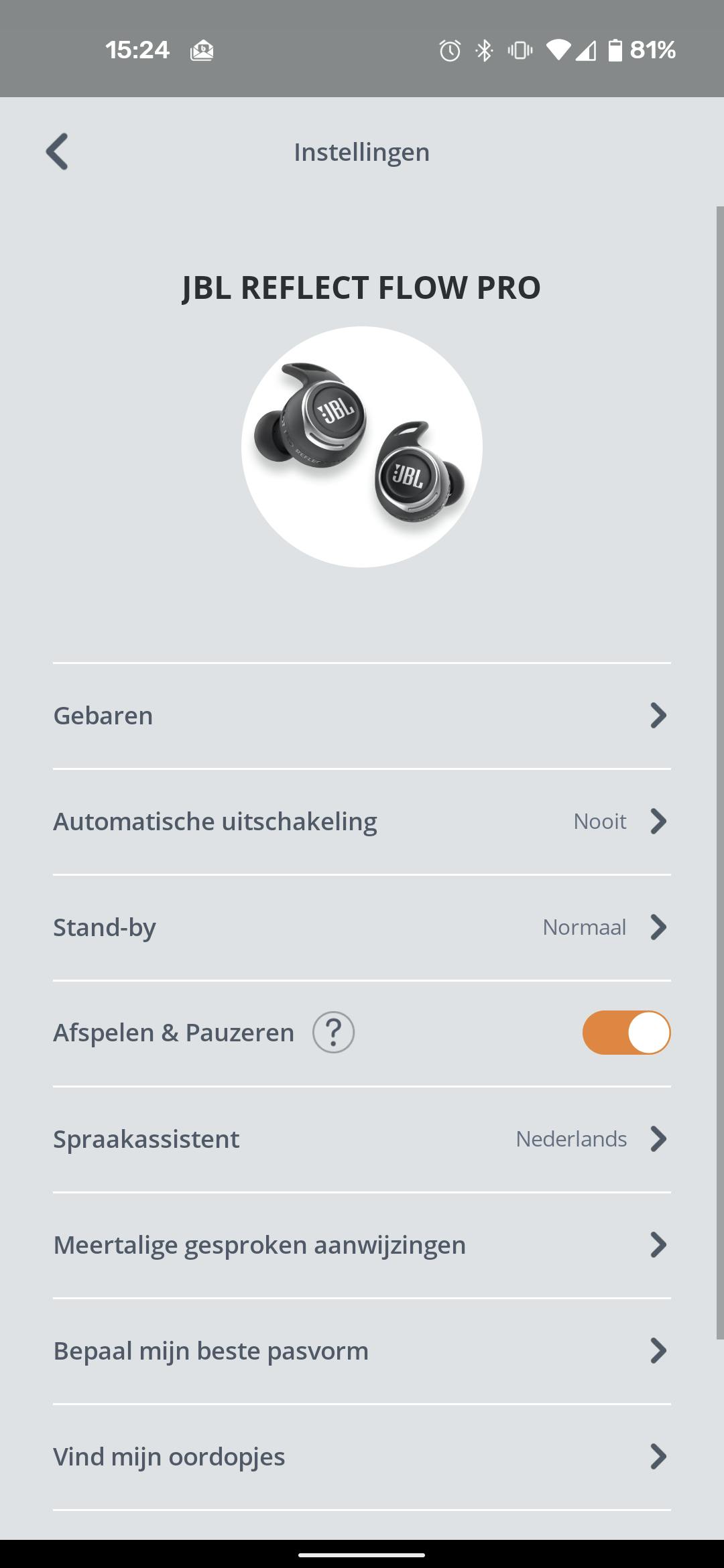The height and width of the screenshot is (1568, 724).
Task: Open Bepaal mijn beste pasvorm
Action: (x=362, y=1351)
